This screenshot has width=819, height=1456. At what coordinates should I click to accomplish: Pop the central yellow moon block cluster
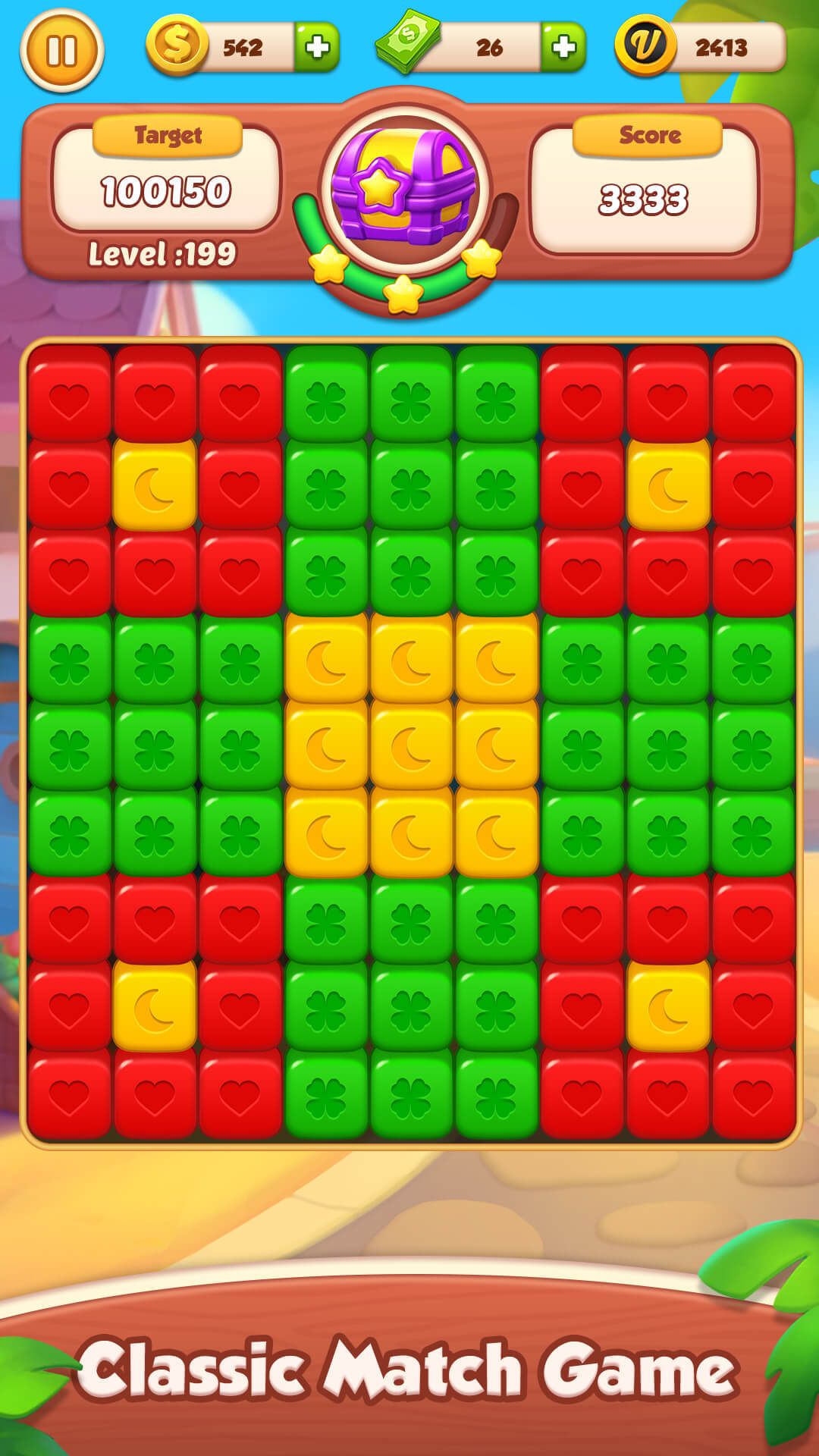click(x=412, y=747)
